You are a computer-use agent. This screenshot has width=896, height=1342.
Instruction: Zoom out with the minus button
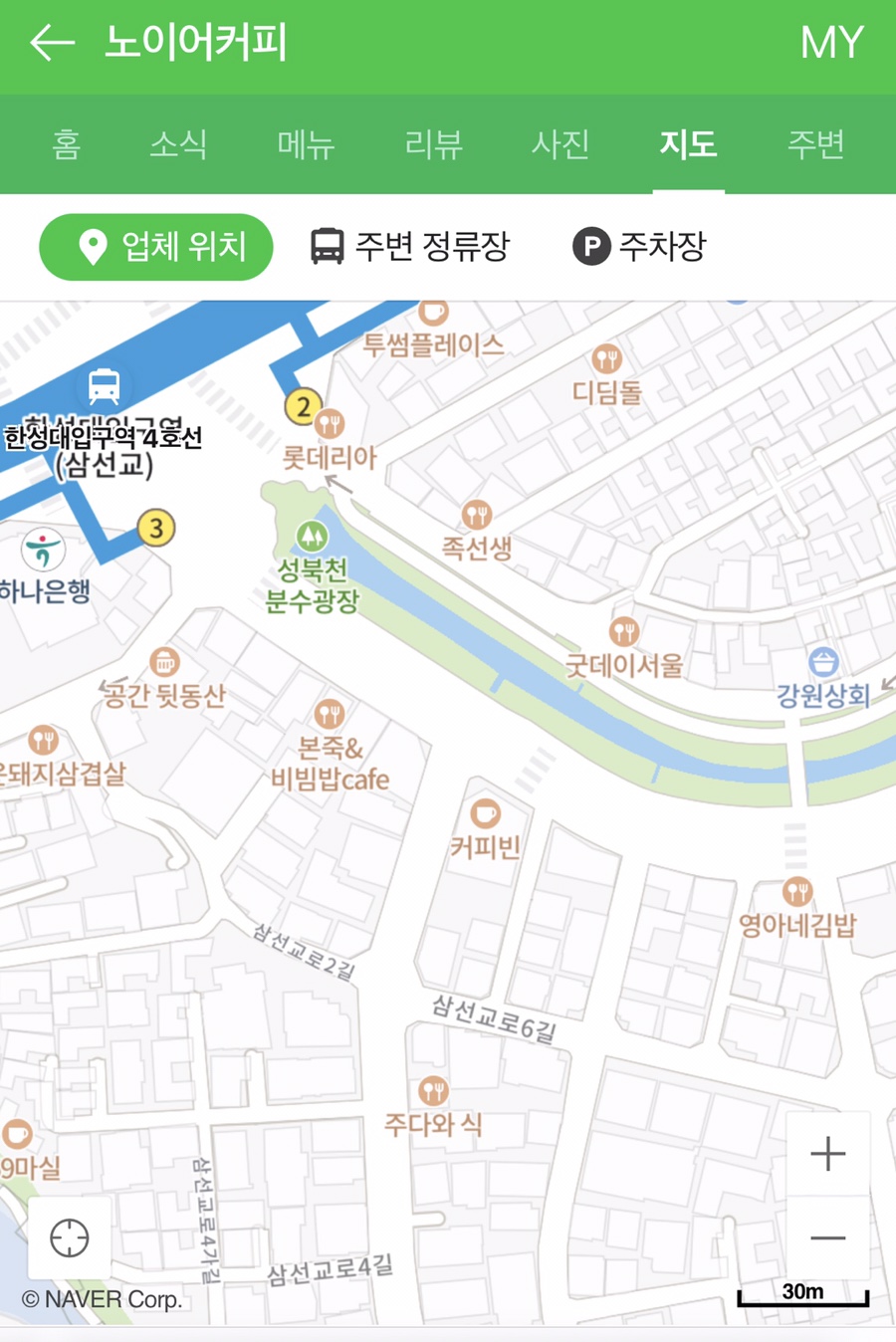(x=827, y=1237)
